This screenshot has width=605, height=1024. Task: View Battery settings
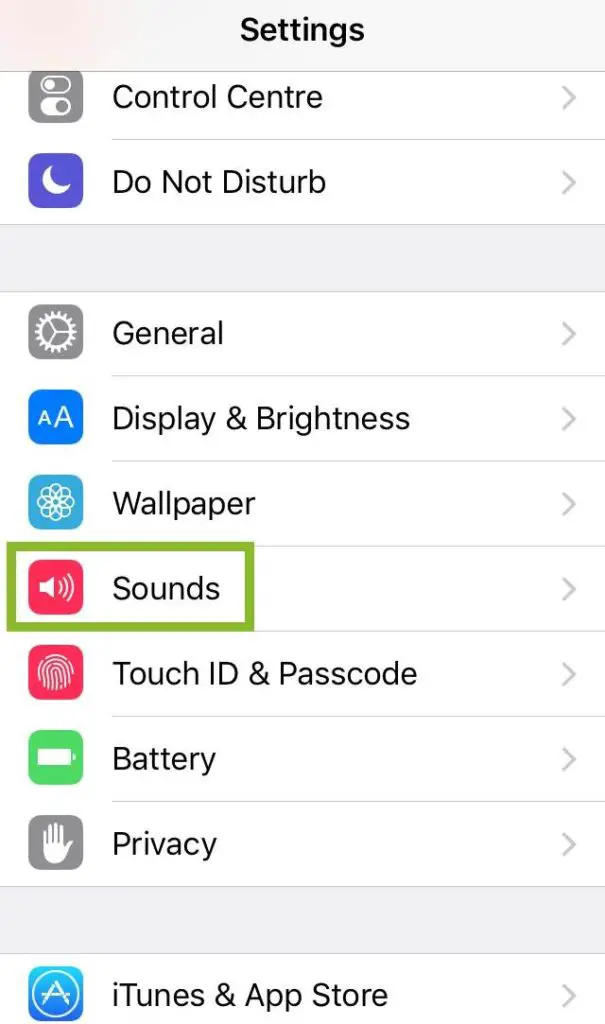302,758
